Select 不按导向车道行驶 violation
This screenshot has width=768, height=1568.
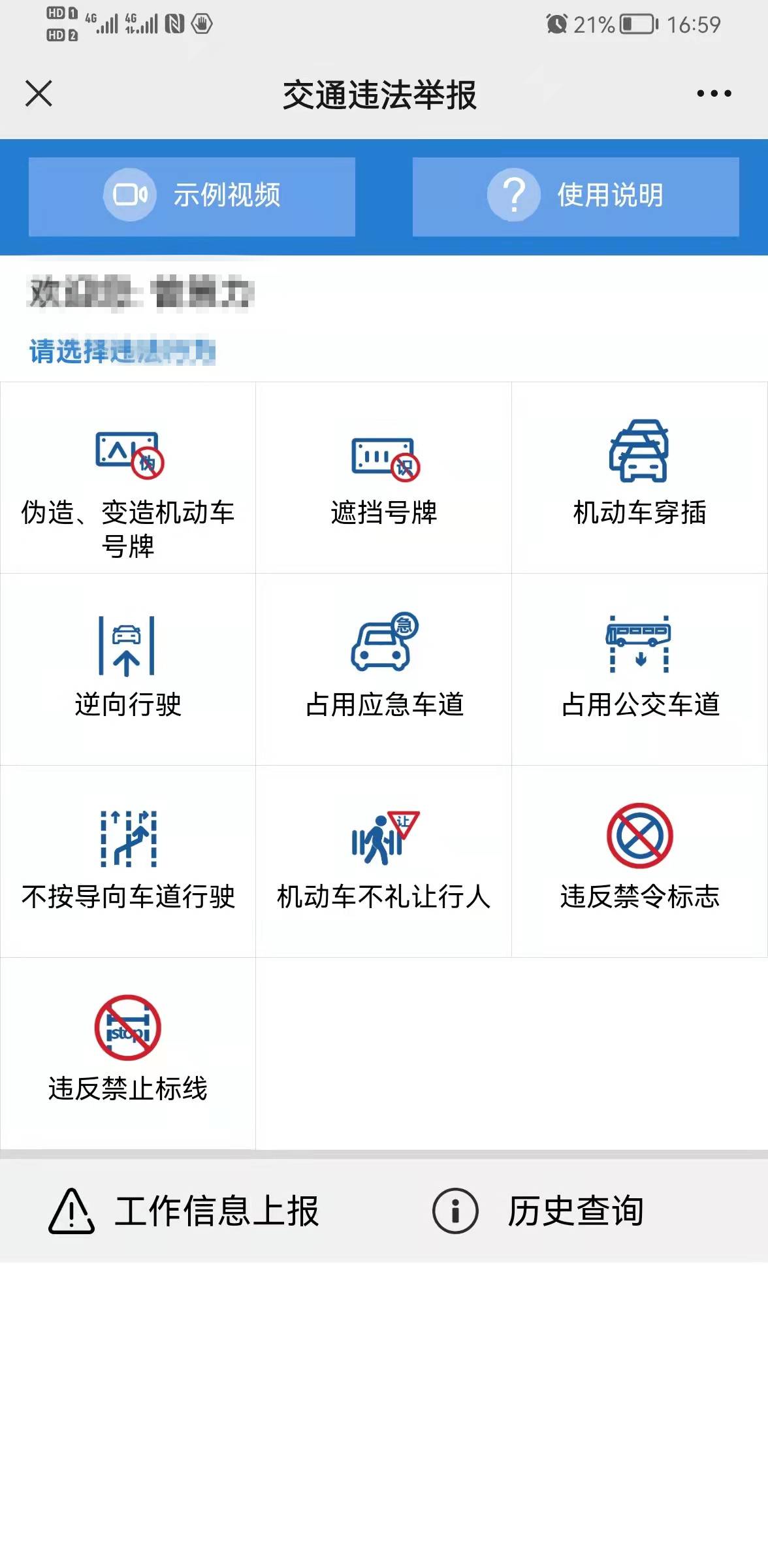(128, 862)
